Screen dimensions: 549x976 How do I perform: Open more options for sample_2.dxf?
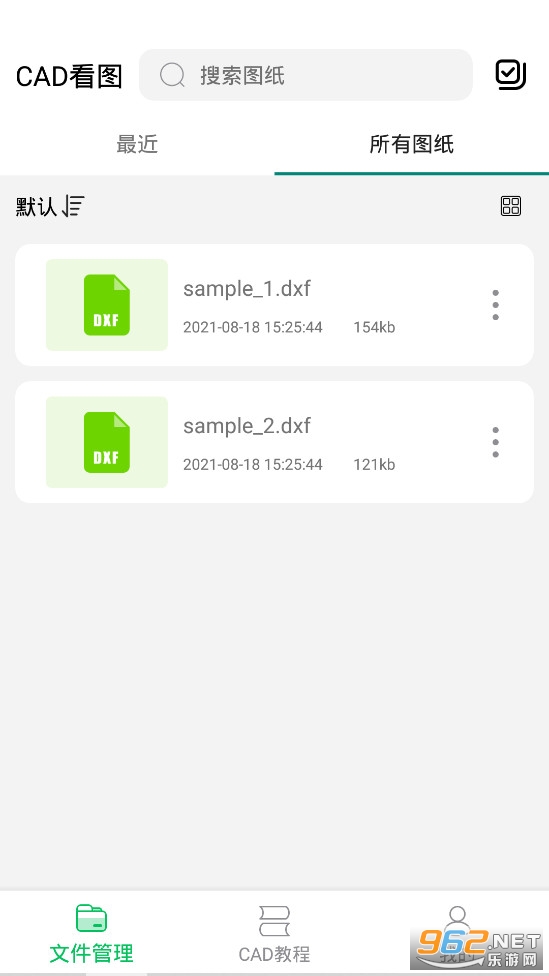pyautogui.click(x=495, y=442)
